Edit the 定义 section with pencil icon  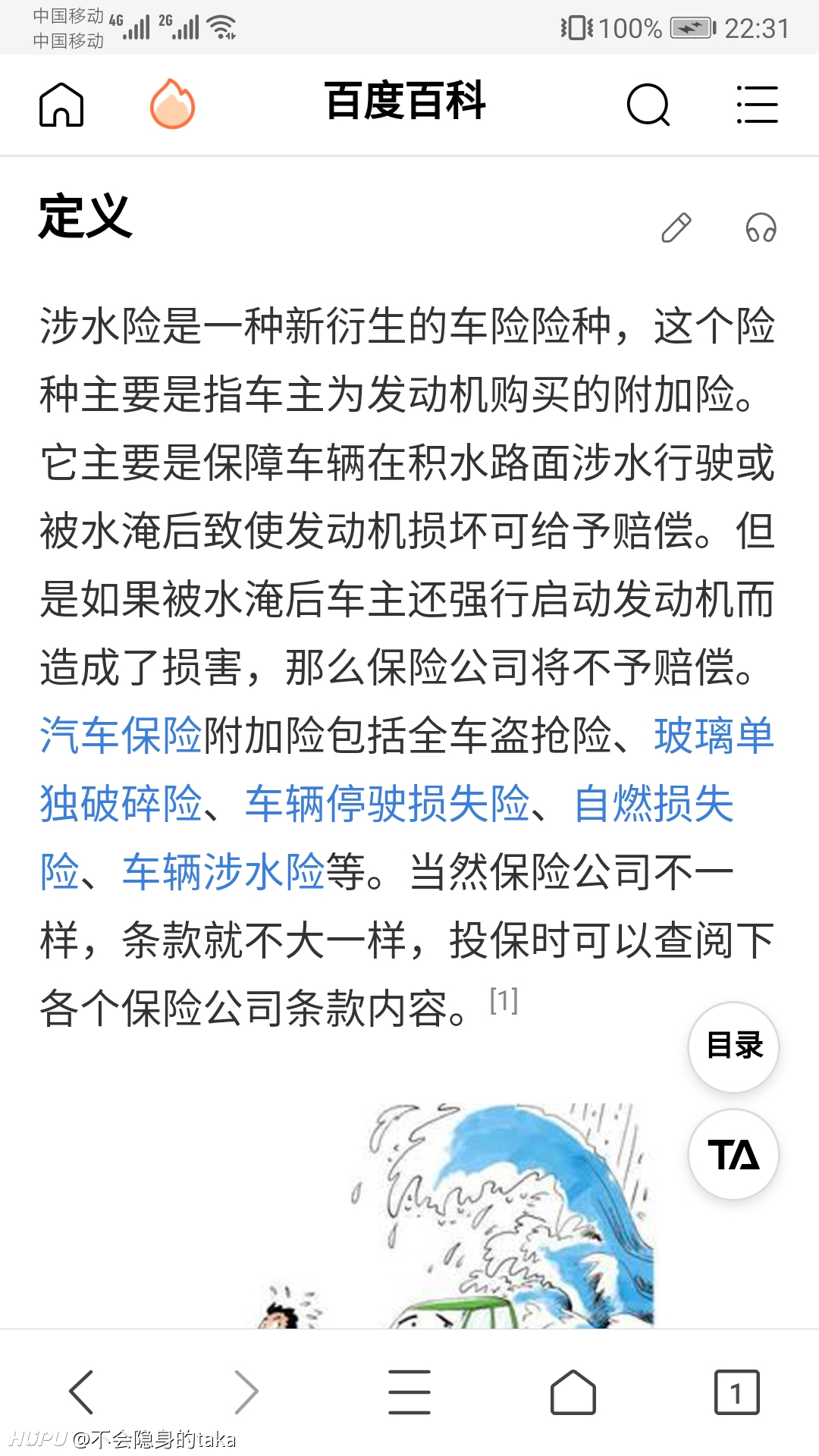point(676,227)
